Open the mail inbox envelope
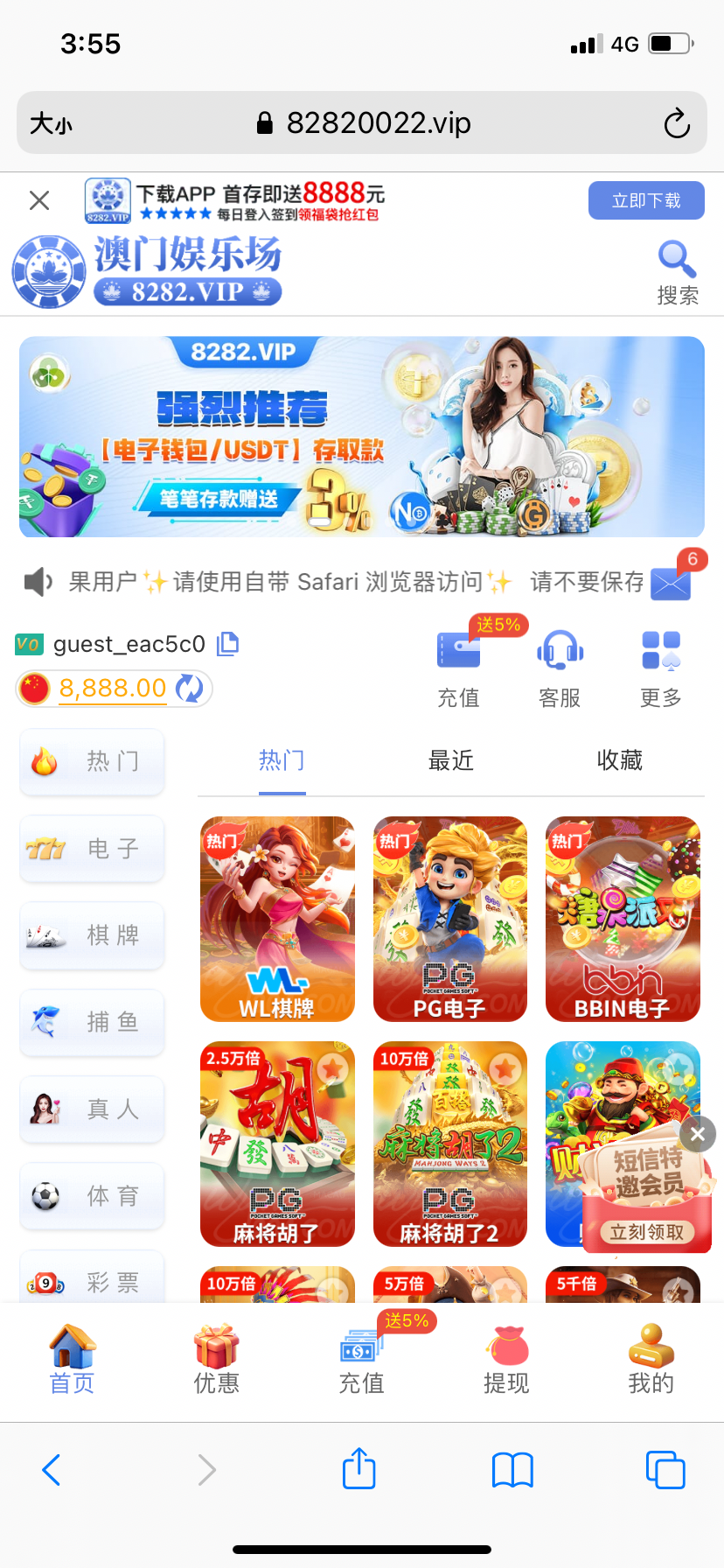The width and height of the screenshot is (724, 1568). coord(671,583)
